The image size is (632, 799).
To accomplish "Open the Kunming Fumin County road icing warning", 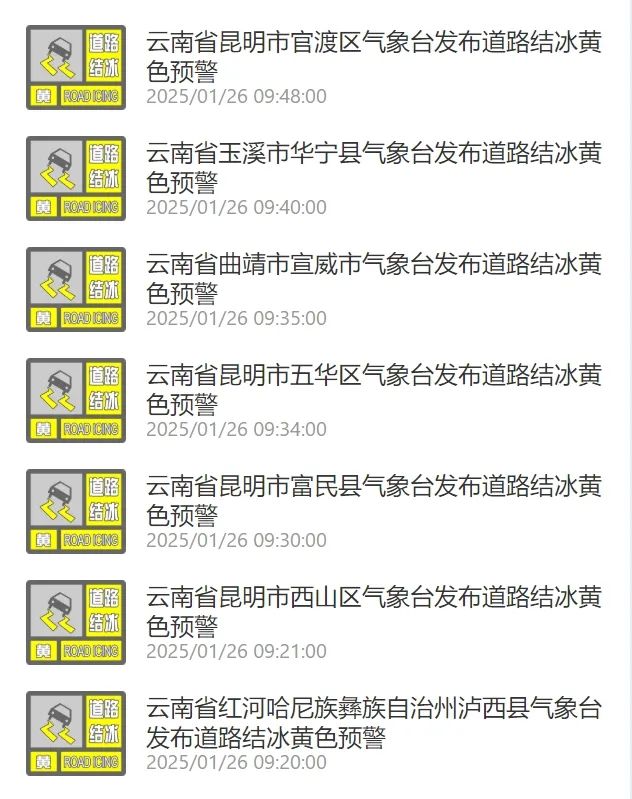I will (374, 501).
